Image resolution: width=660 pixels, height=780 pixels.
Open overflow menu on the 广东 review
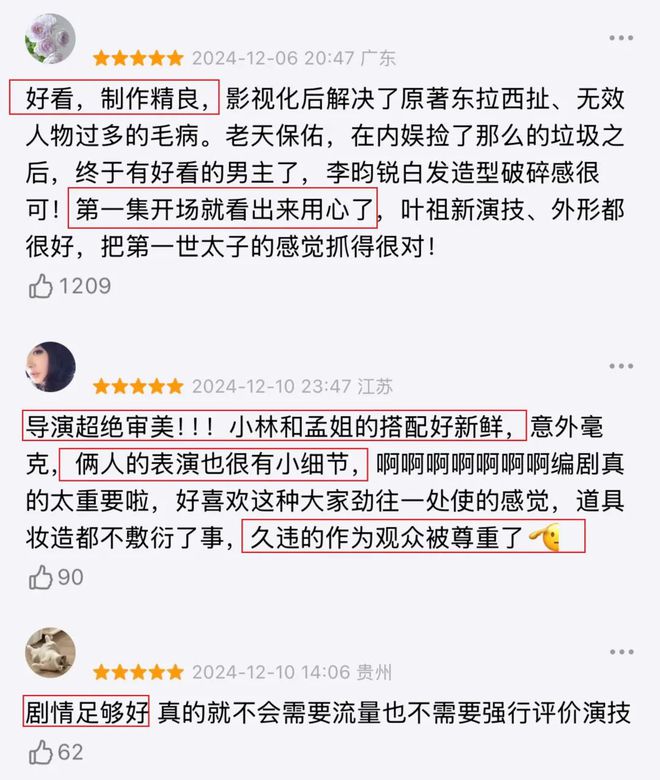point(620,38)
